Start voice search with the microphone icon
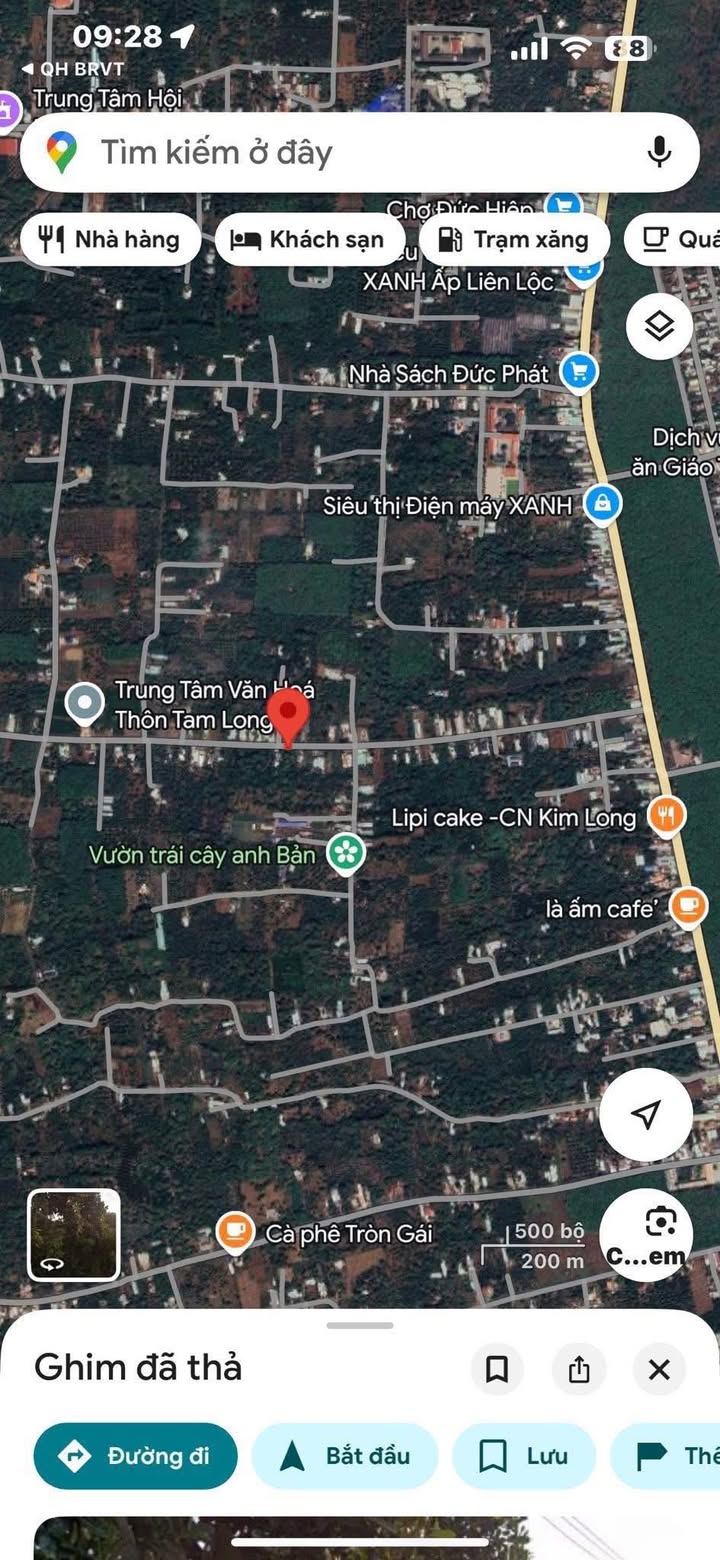 click(658, 152)
